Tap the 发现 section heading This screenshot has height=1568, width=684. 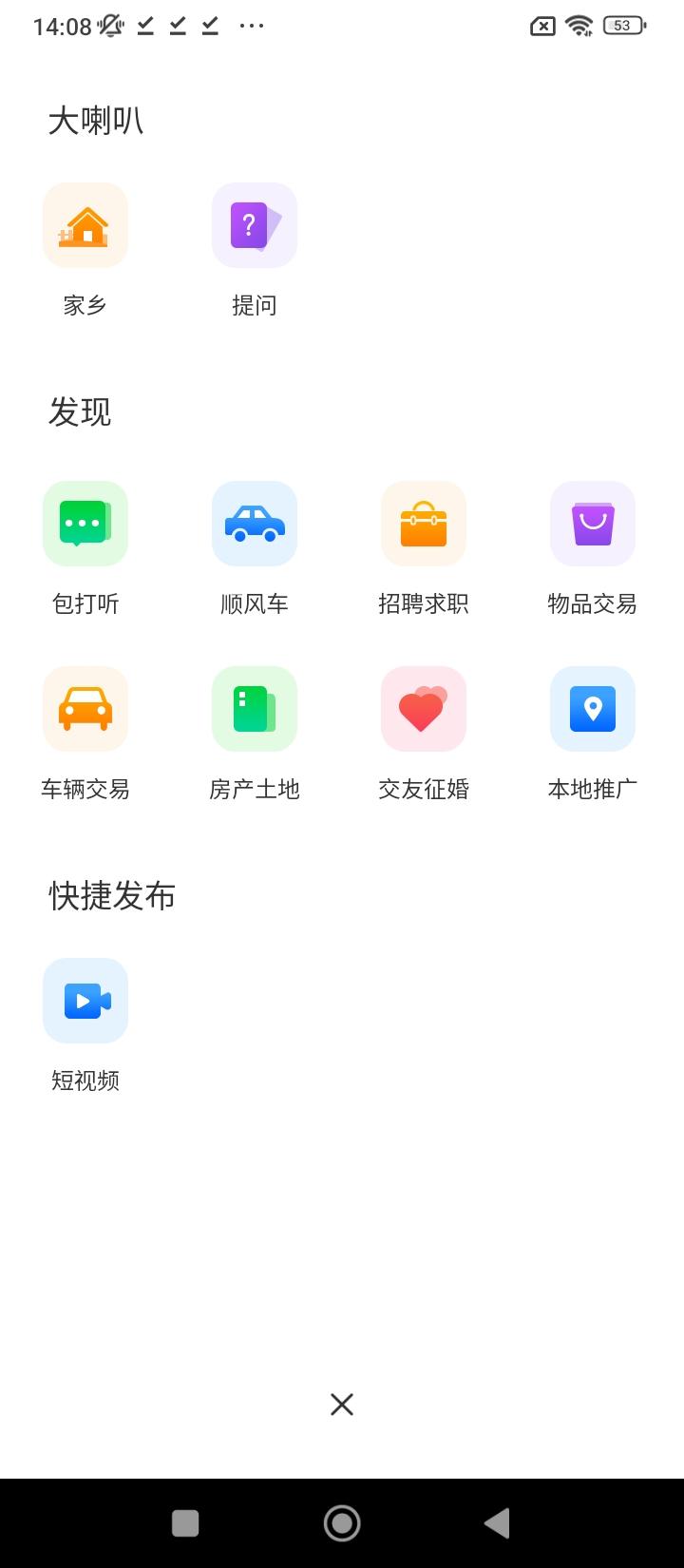[80, 412]
